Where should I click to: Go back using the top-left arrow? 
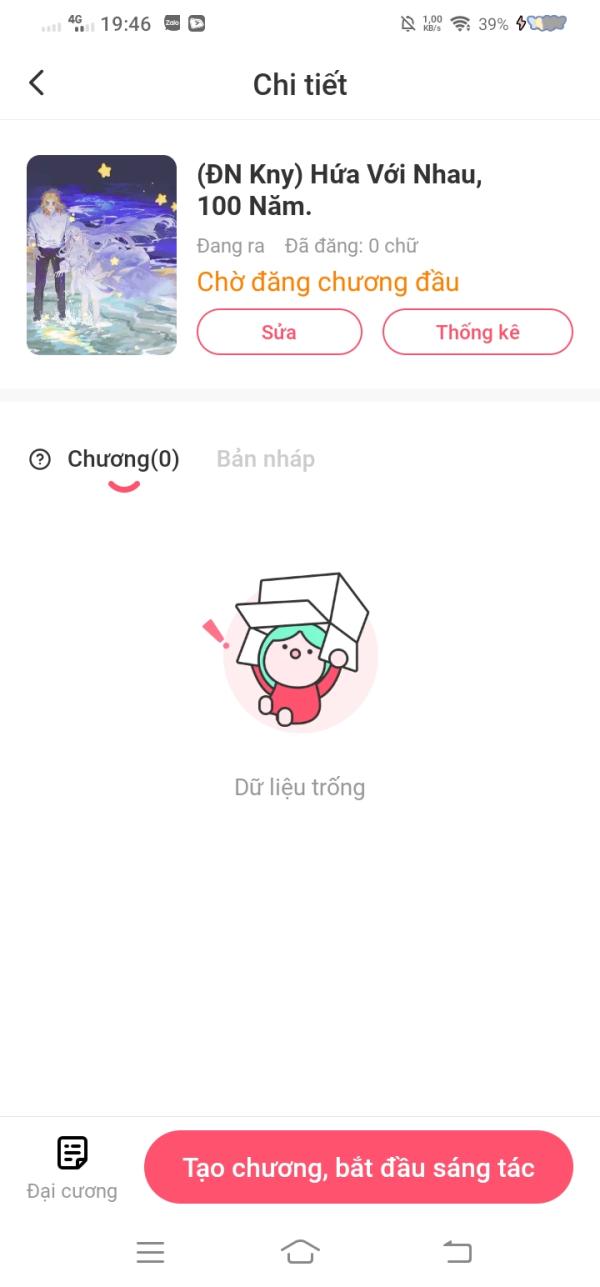pyautogui.click(x=37, y=83)
